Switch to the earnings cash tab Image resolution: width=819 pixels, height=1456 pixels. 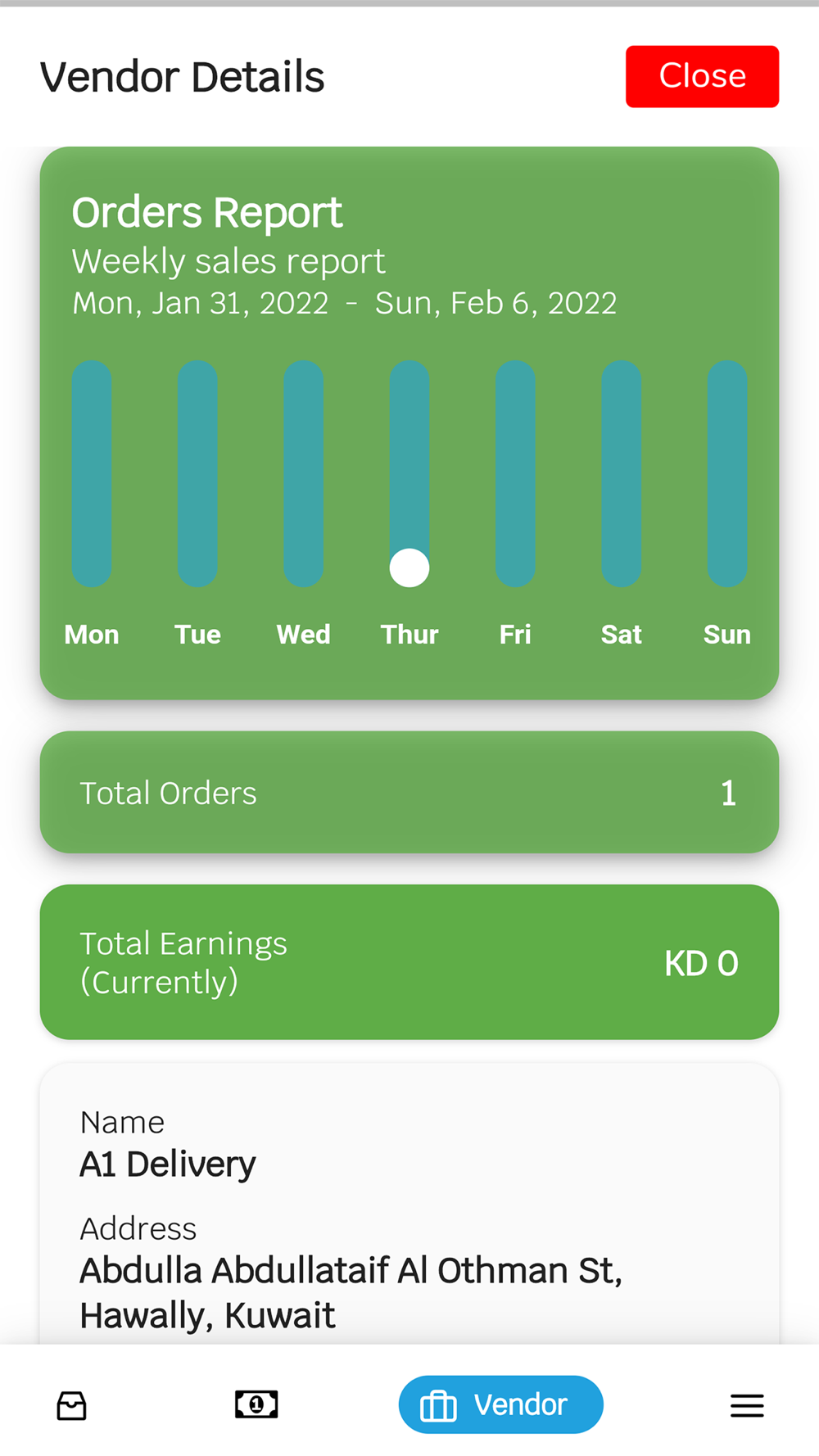(256, 1404)
